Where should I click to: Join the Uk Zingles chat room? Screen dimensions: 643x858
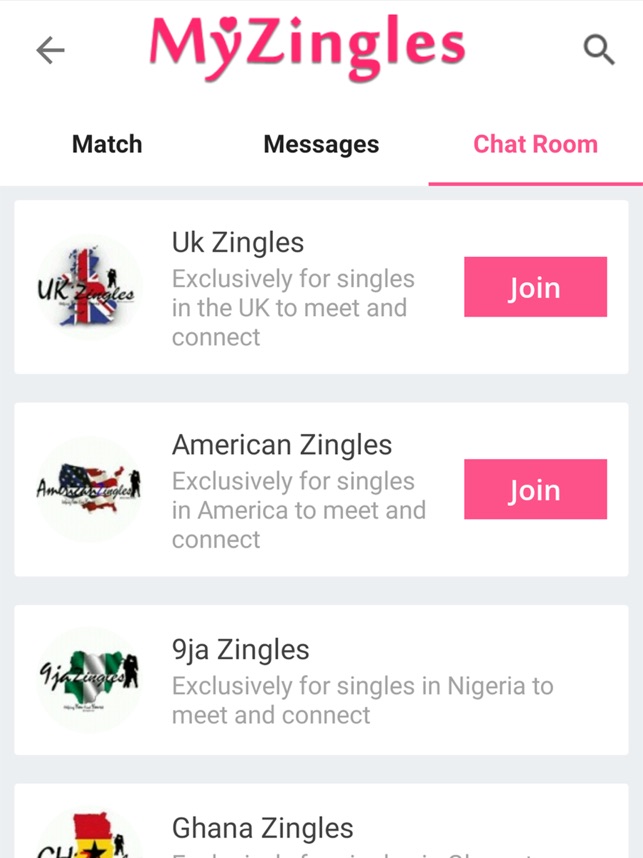[535, 287]
